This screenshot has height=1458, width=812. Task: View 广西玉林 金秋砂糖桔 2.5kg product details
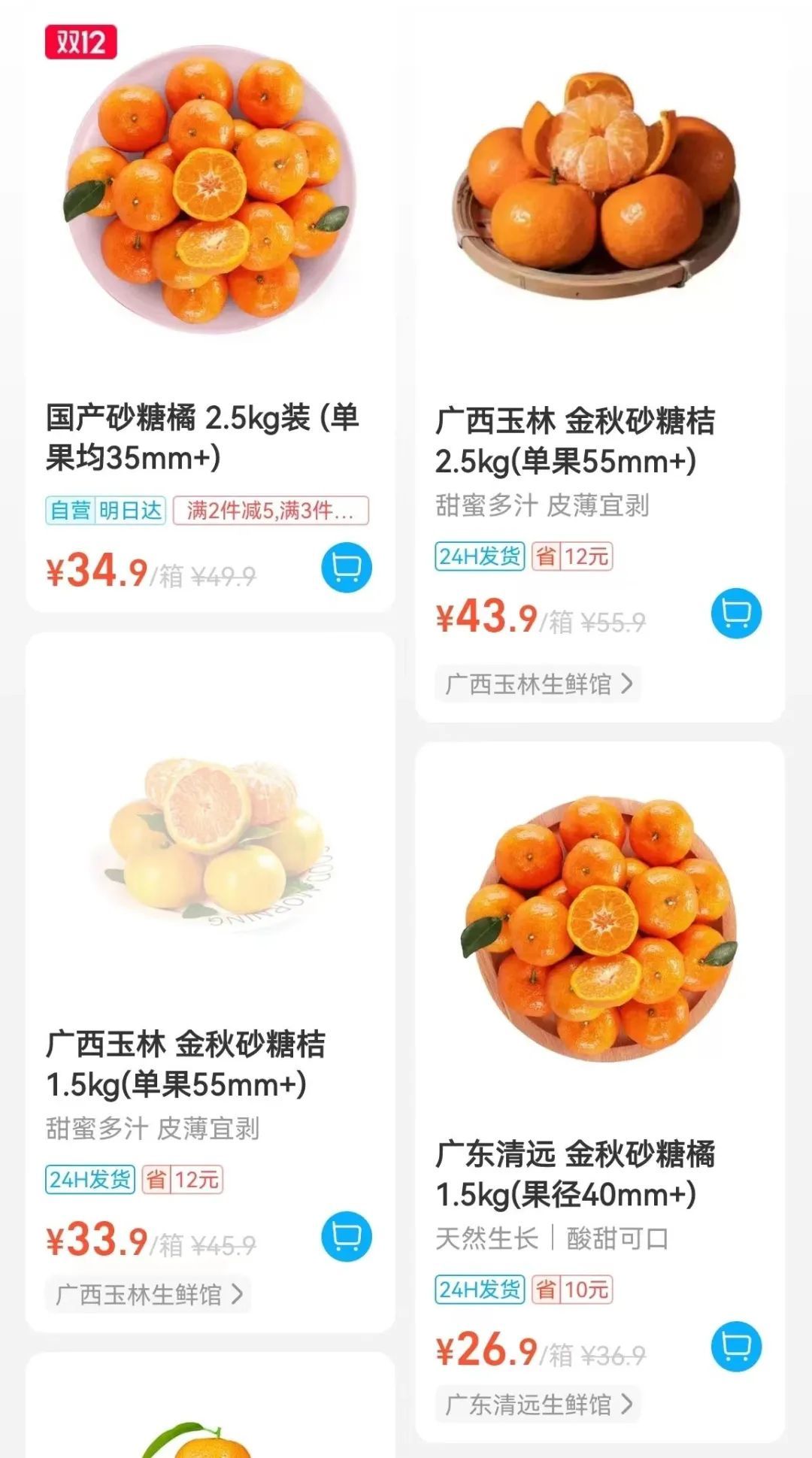coord(575,441)
